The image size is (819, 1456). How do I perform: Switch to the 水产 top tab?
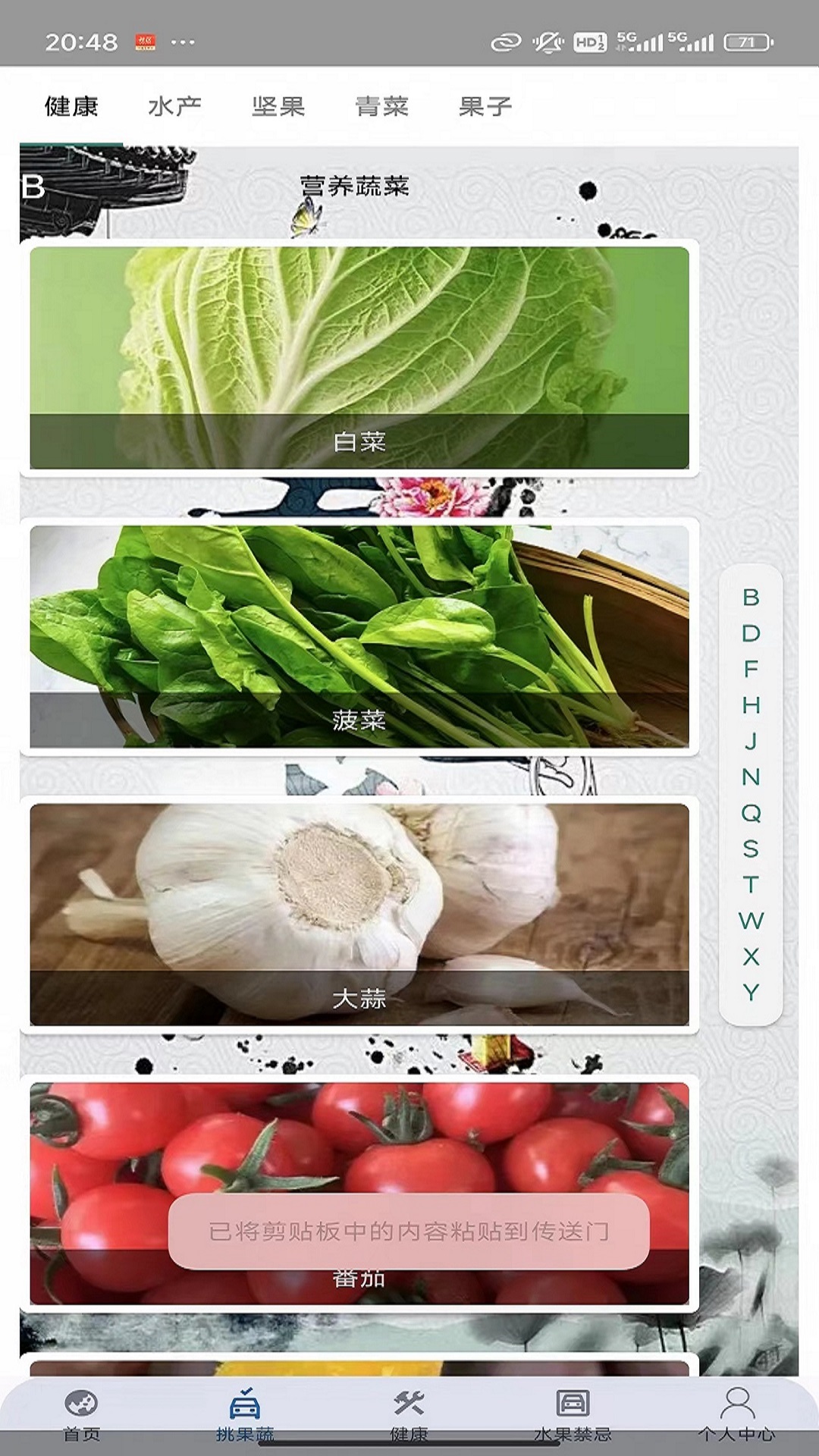coord(174,106)
